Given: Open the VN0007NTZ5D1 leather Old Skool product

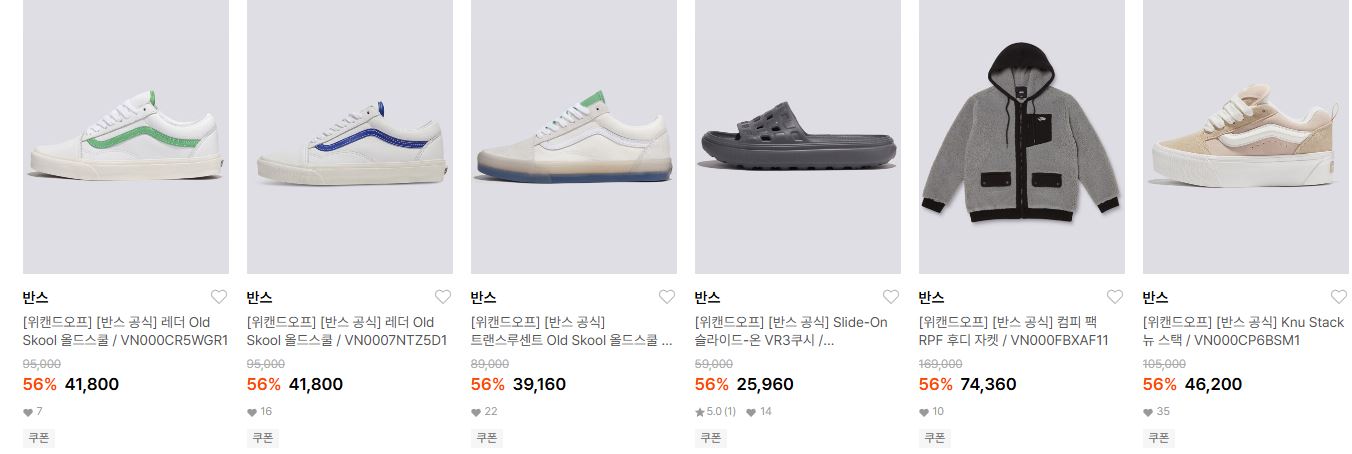Looking at the screenshot, I should (347, 331).
